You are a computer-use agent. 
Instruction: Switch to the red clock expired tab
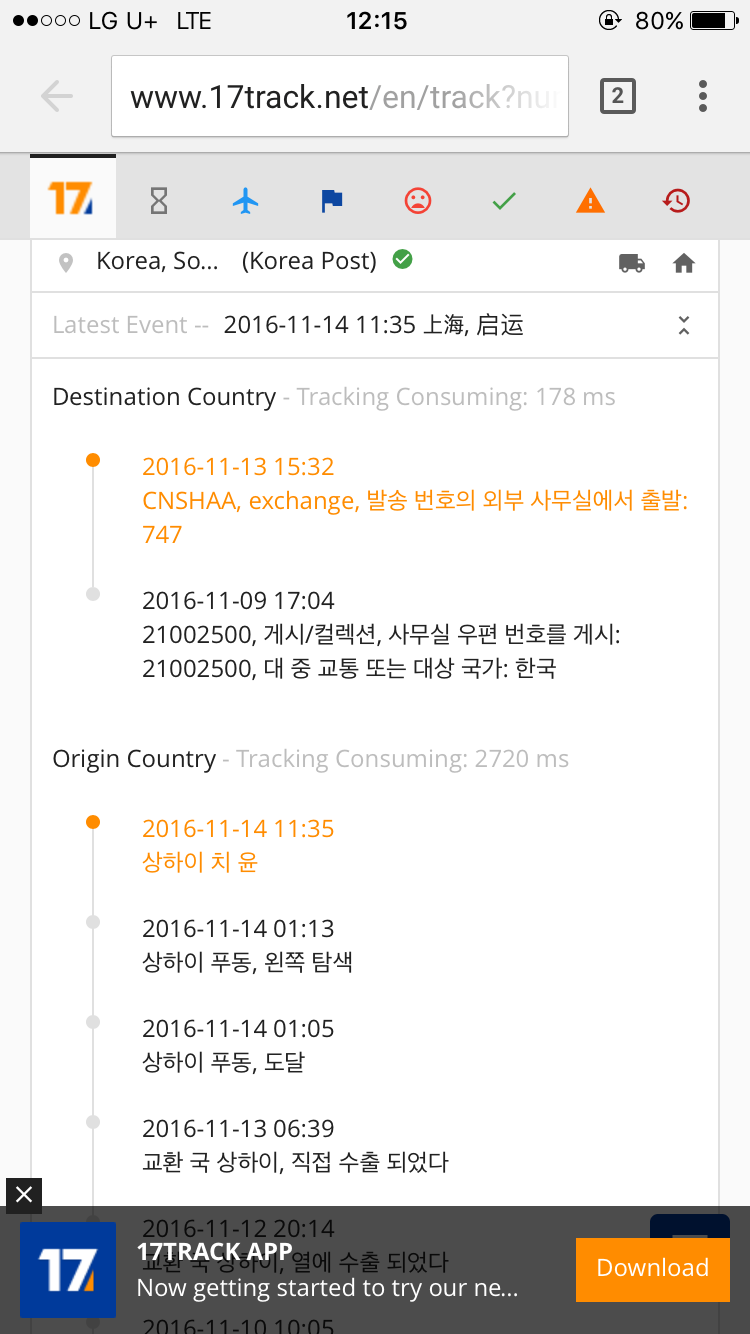[x=677, y=201]
